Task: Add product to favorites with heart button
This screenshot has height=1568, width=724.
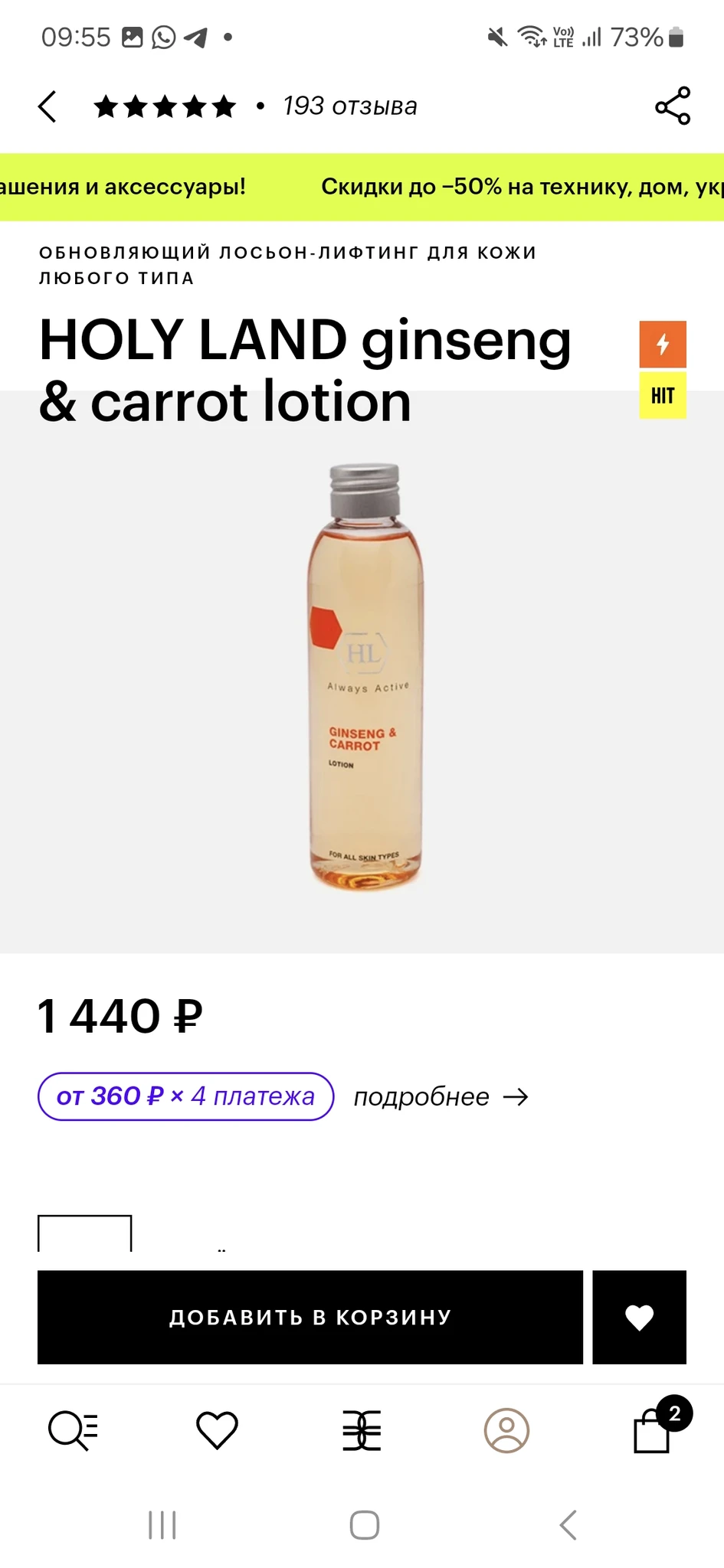Action: pos(639,1317)
